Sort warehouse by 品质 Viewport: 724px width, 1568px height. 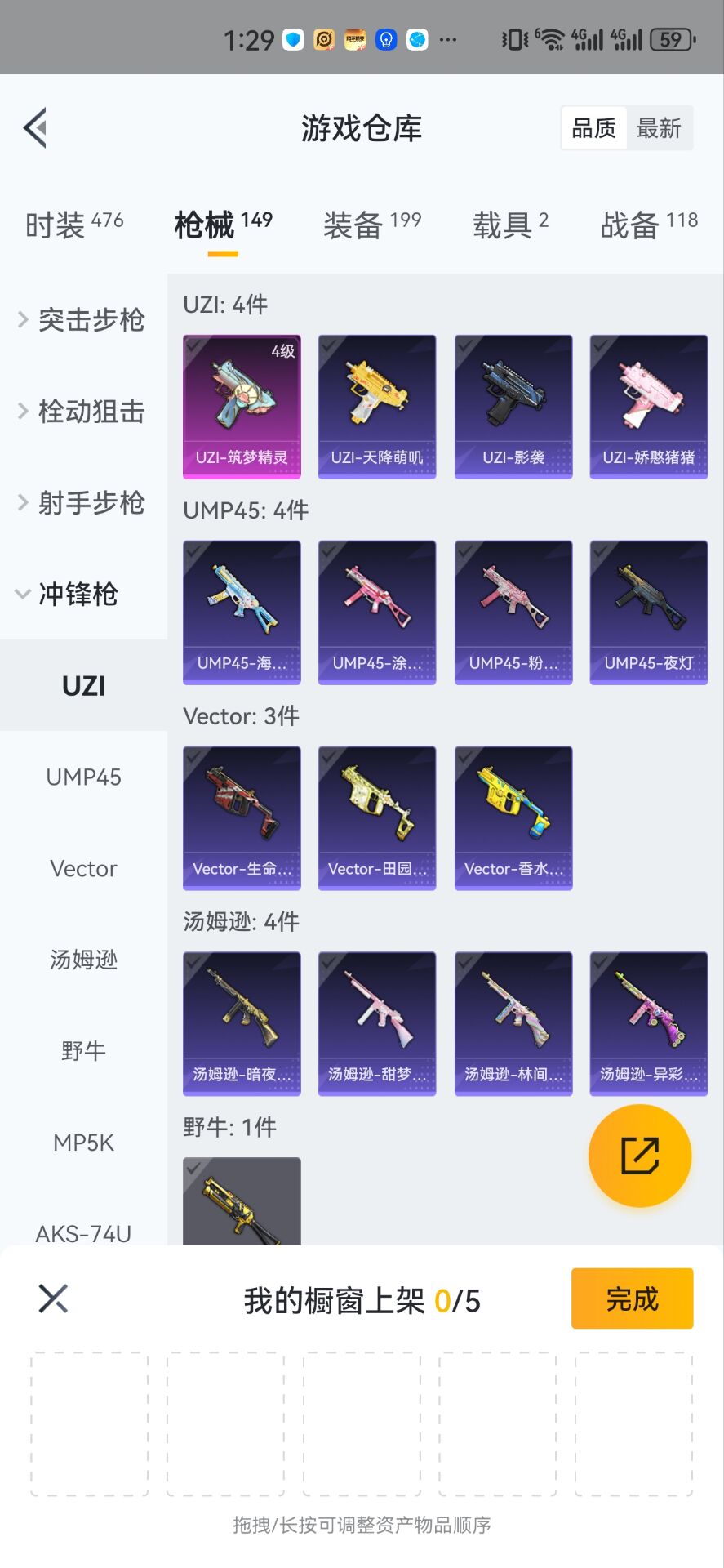593,128
